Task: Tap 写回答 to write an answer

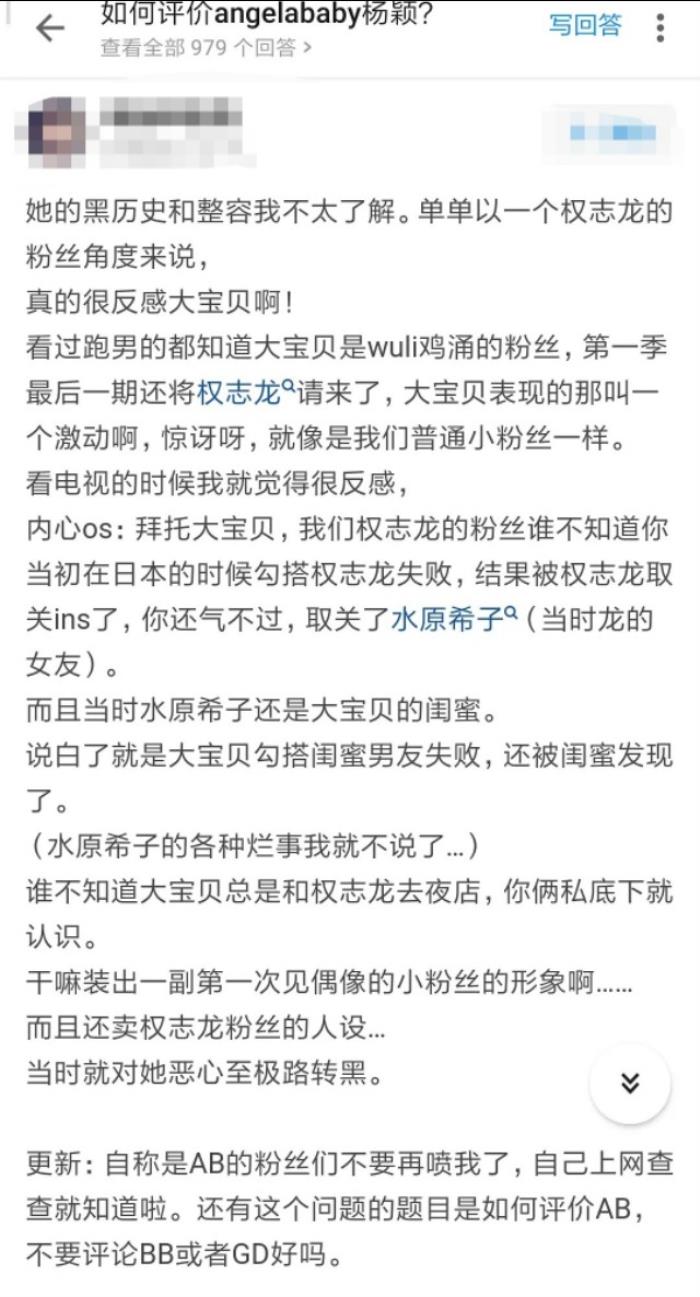Action: click(x=585, y=26)
